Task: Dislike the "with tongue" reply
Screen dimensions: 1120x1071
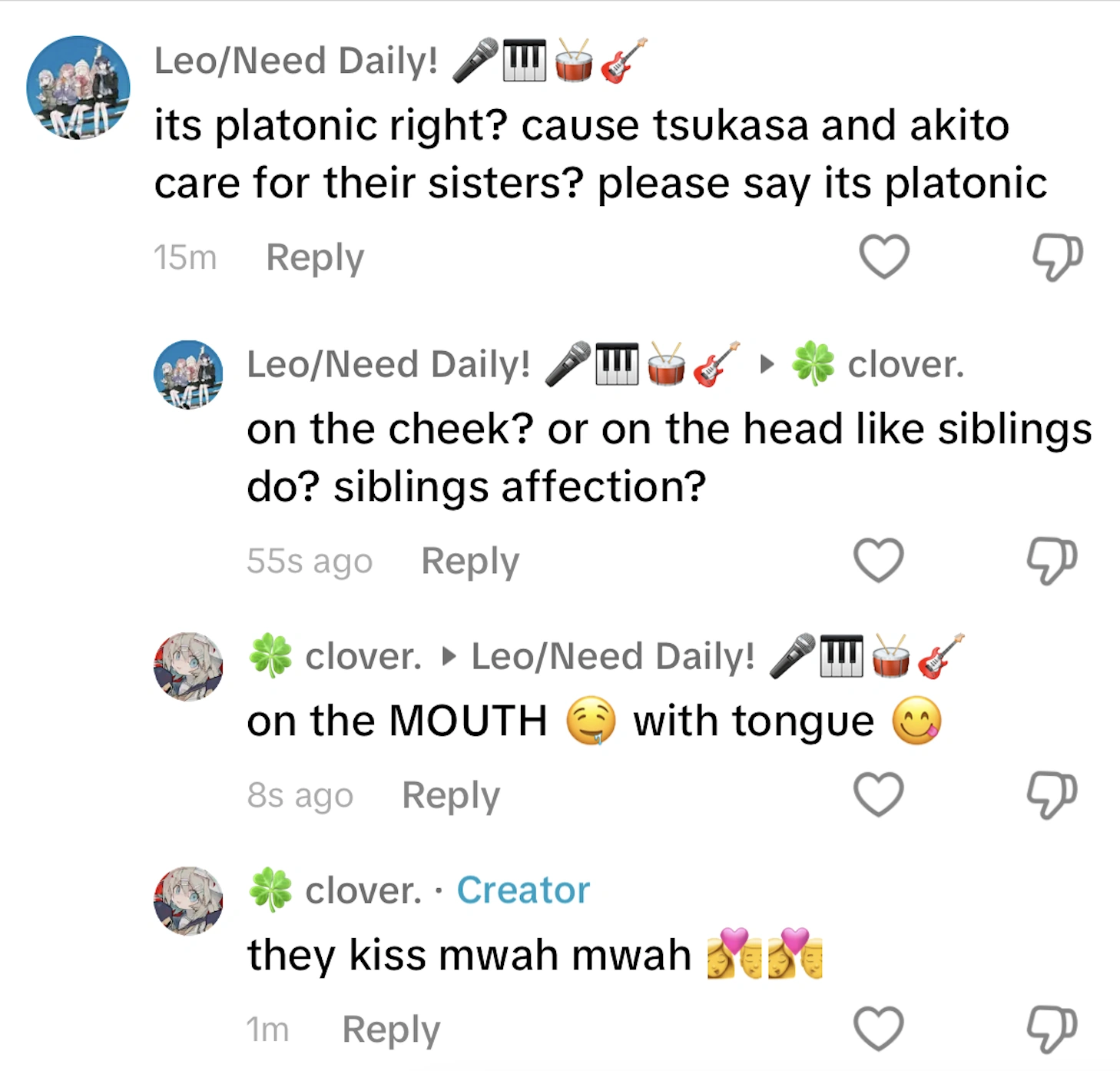Action: coord(1052,794)
